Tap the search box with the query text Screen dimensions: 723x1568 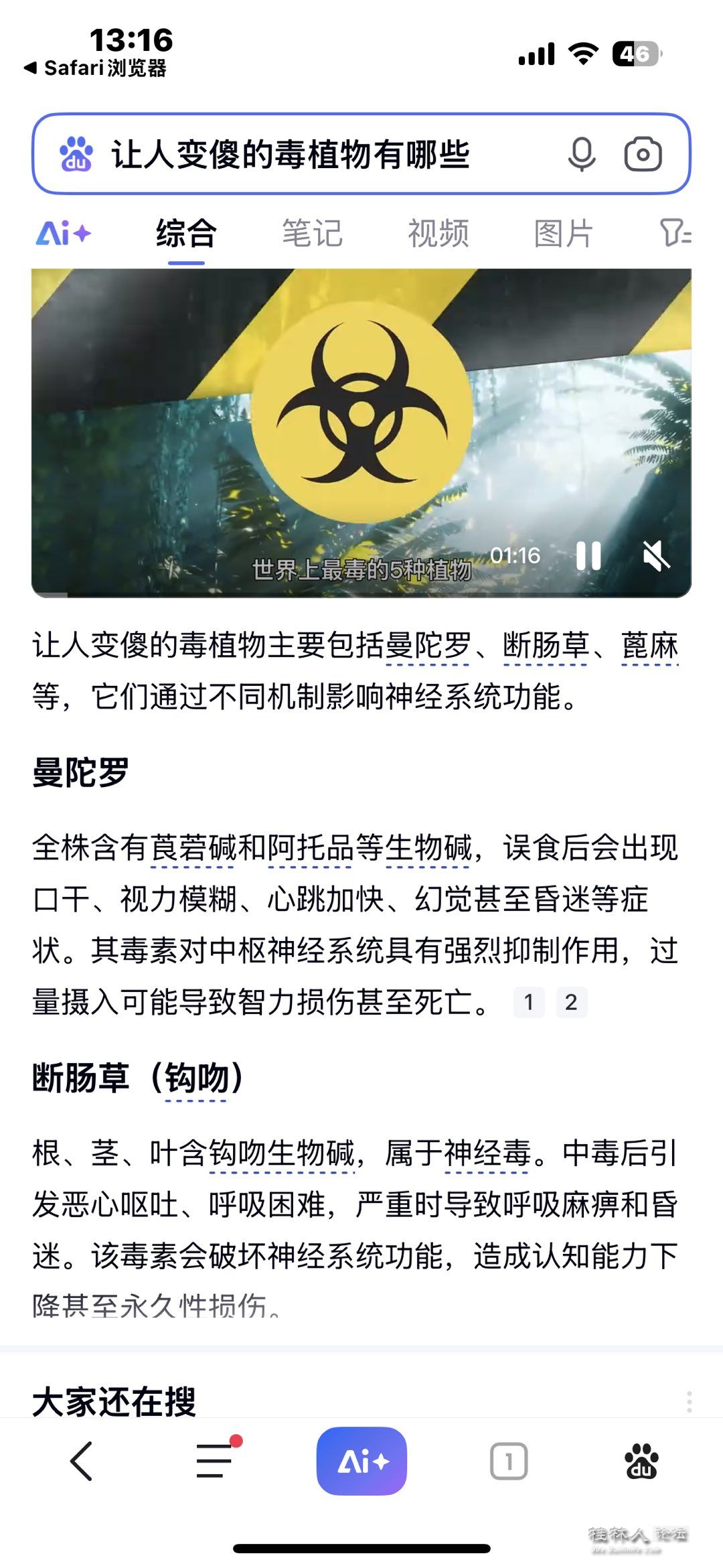click(291, 155)
